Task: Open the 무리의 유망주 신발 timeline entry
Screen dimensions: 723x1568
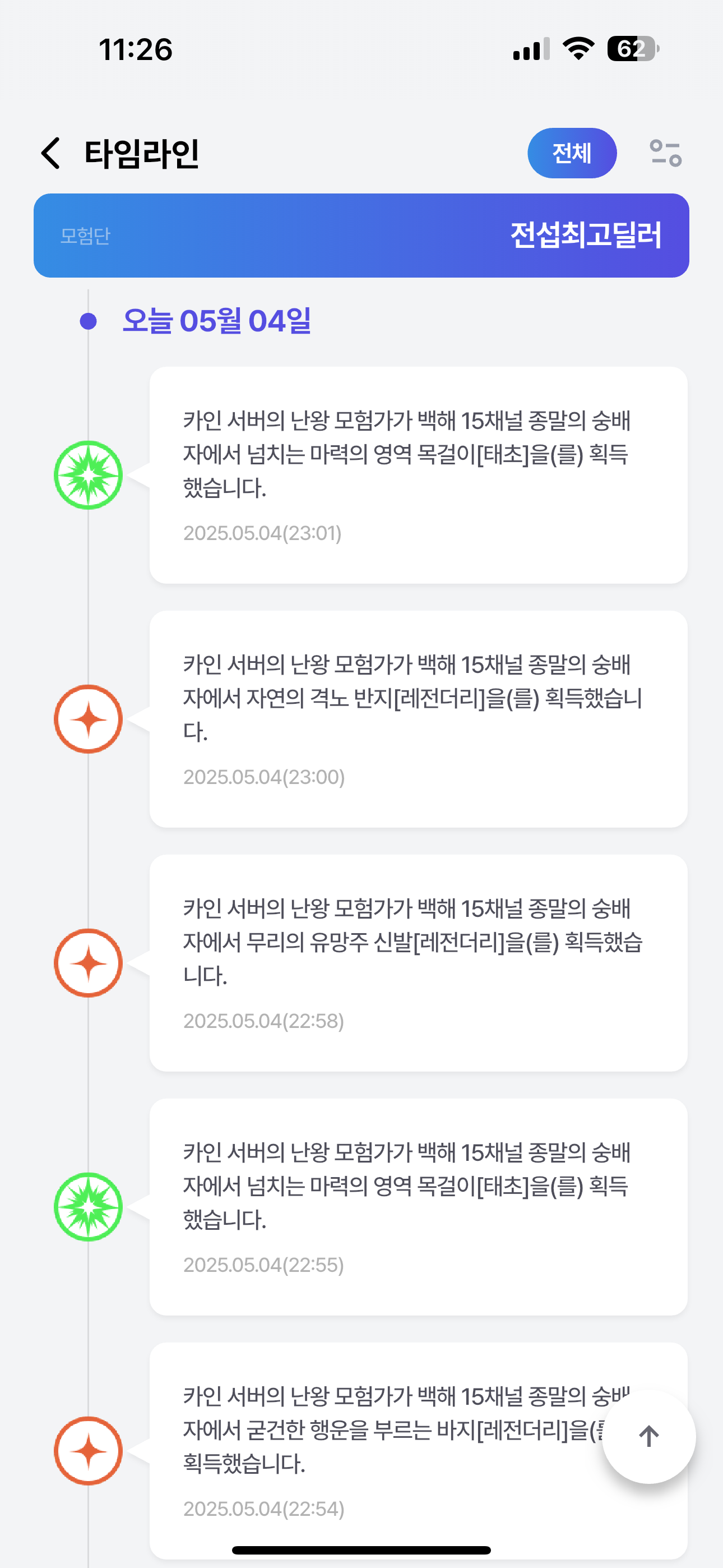Action: [418, 963]
